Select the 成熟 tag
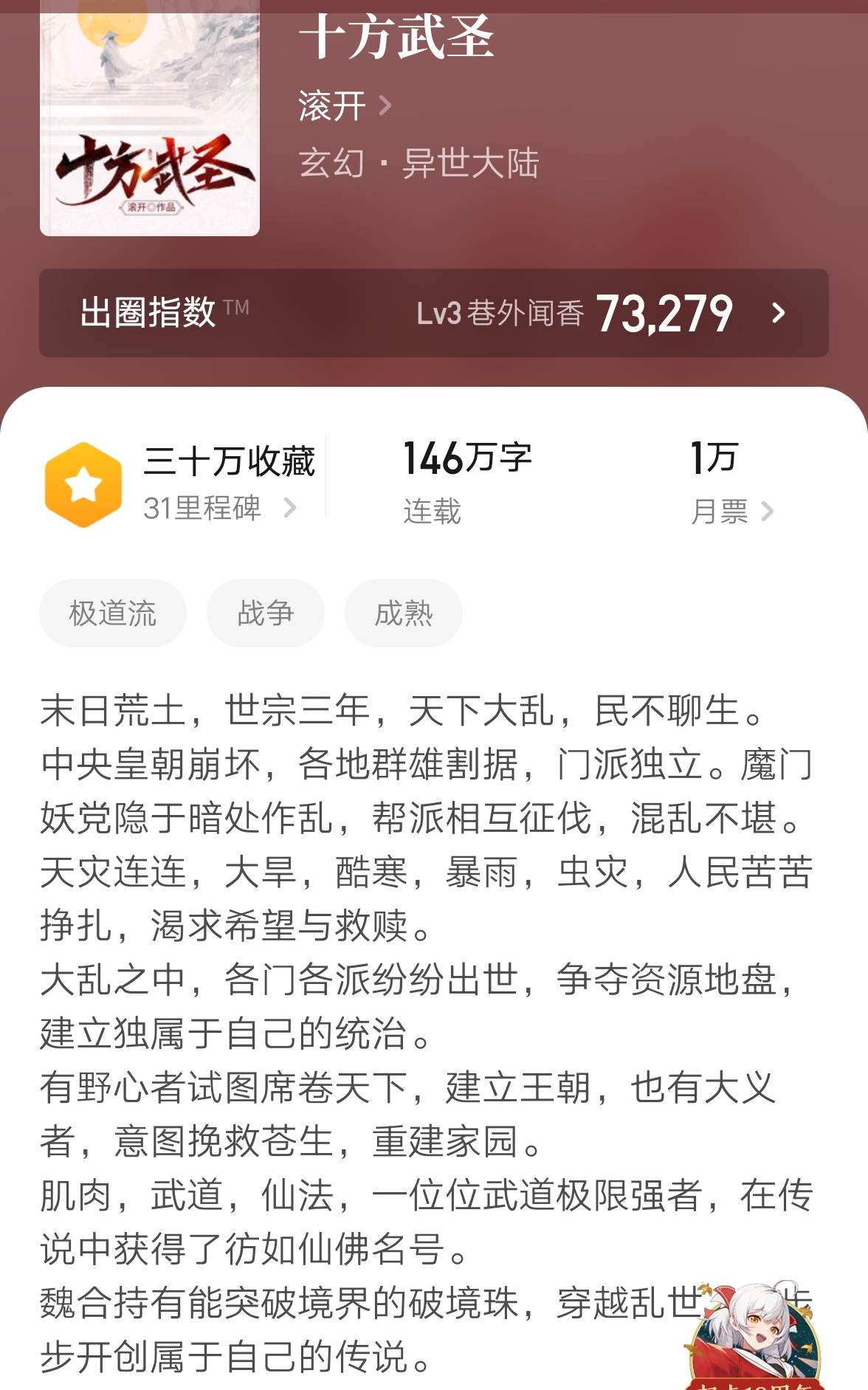The width and height of the screenshot is (868, 1390). pos(402,612)
